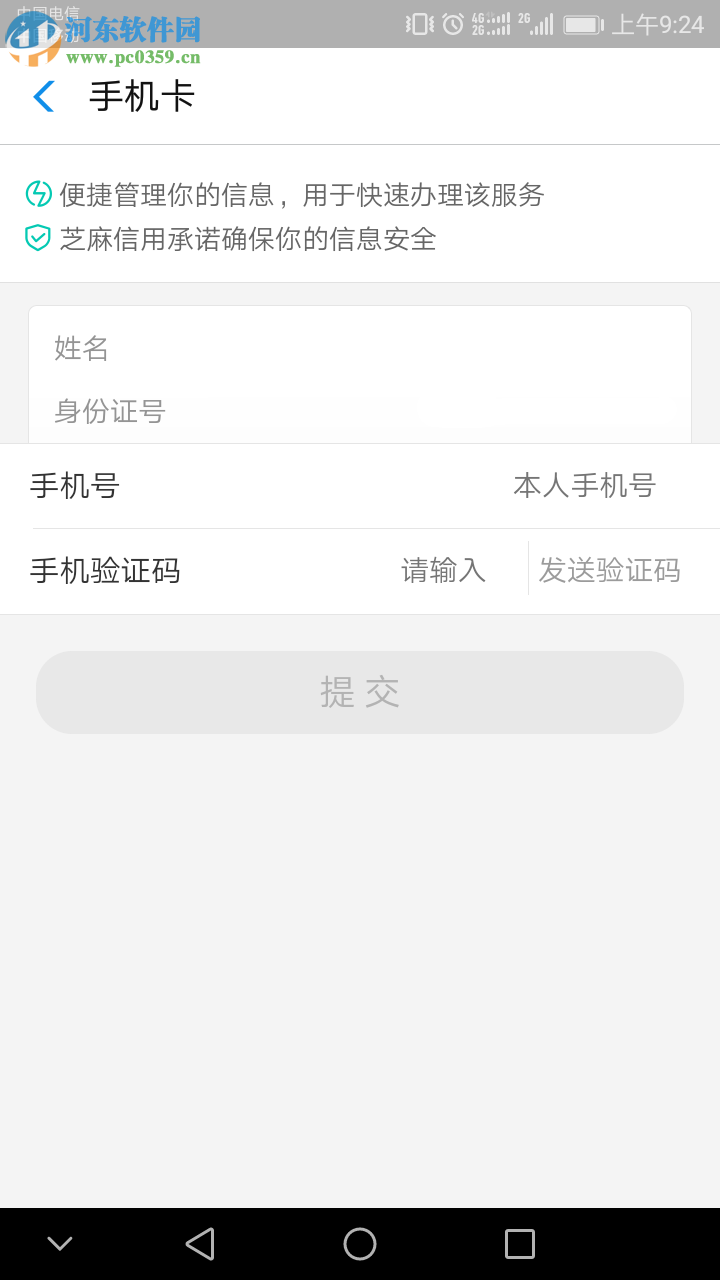720x1280 pixels.
Task: Tap 发送验证码 to send verification code
Action: (611, 570)
